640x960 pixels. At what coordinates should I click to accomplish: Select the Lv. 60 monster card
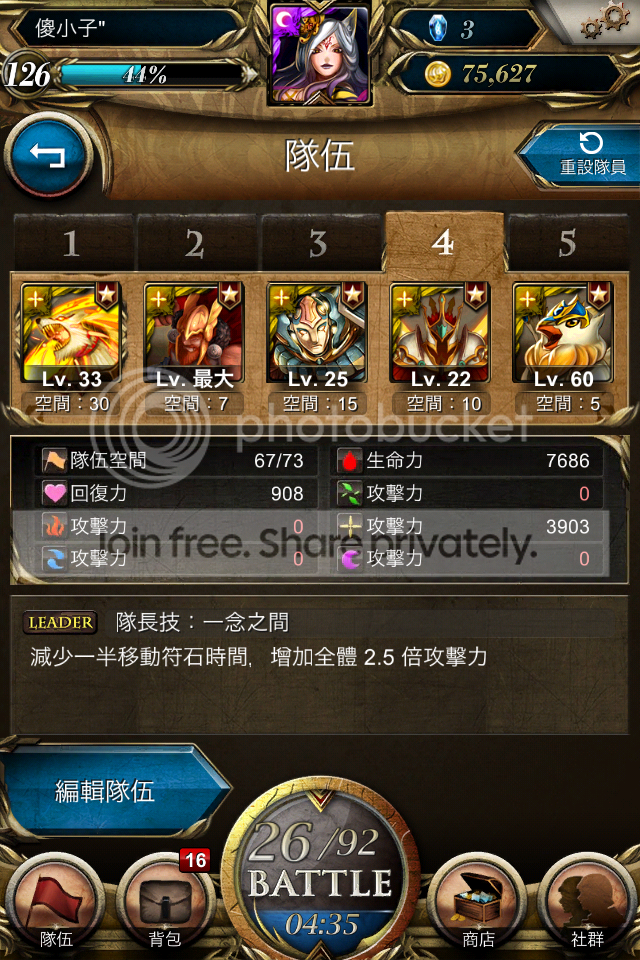[563, 335]
